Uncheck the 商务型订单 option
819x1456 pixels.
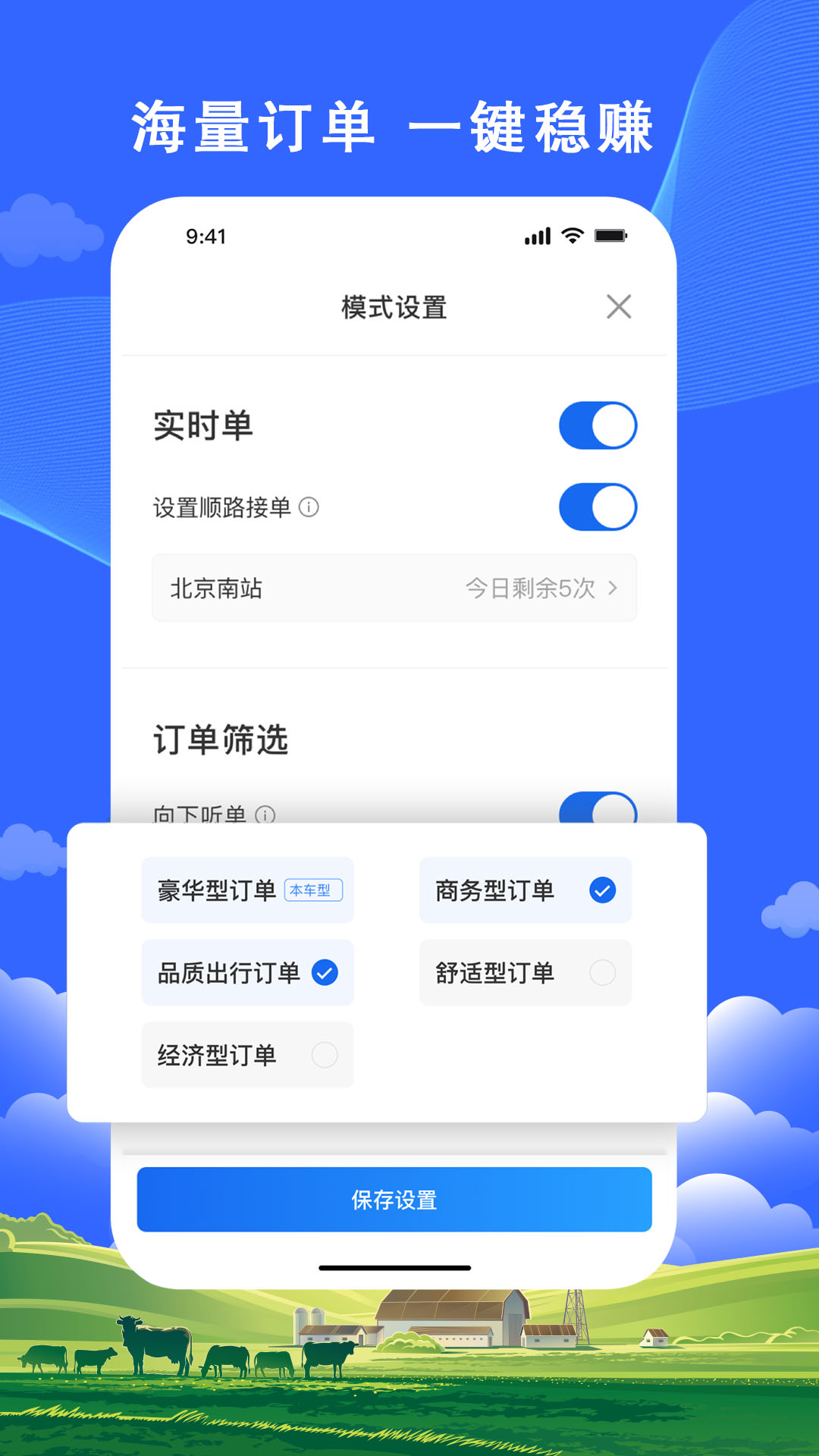pyautogui.click(x=601, y=892)
